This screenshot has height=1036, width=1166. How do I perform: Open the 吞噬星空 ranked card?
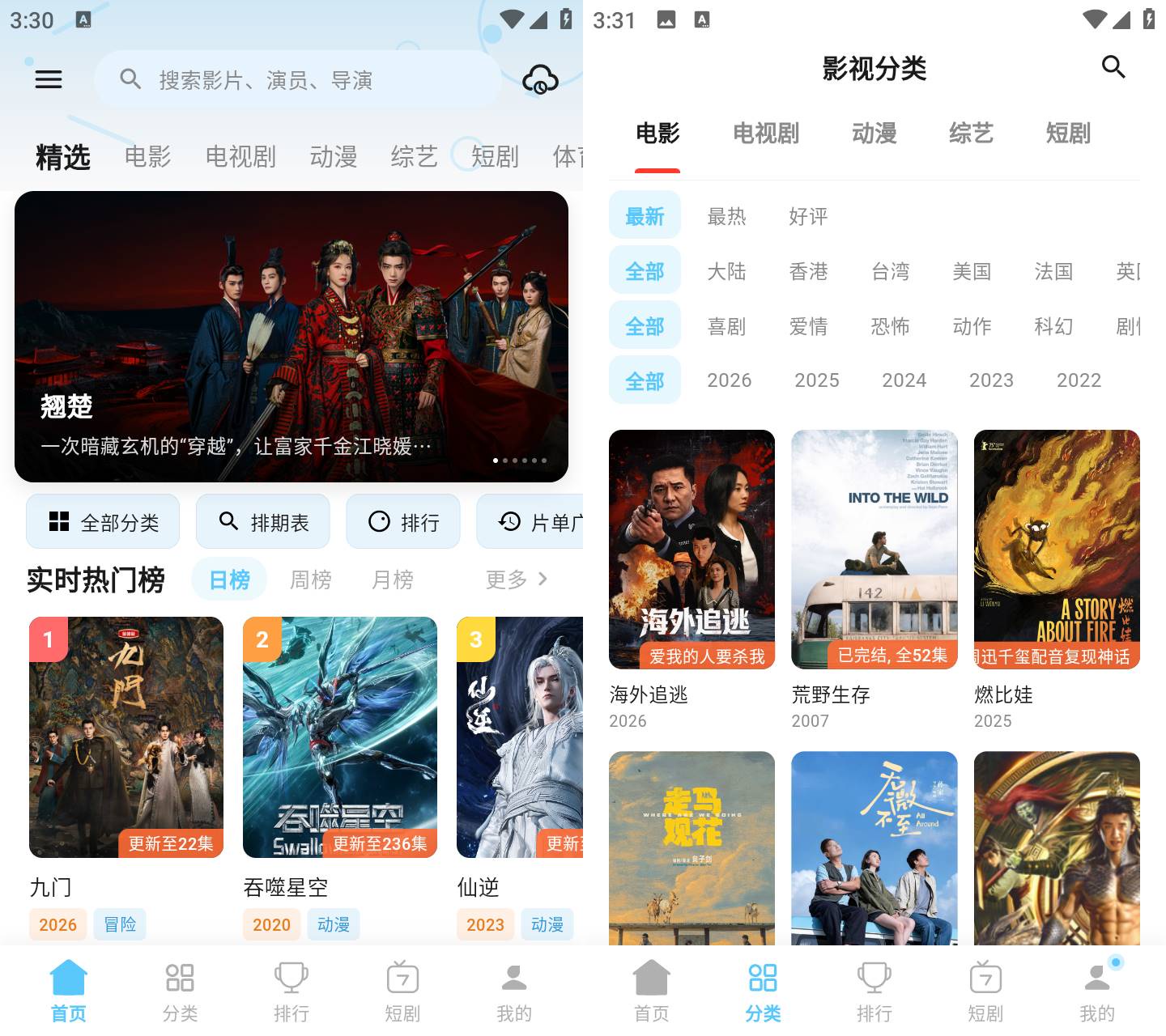coord(340,777)
